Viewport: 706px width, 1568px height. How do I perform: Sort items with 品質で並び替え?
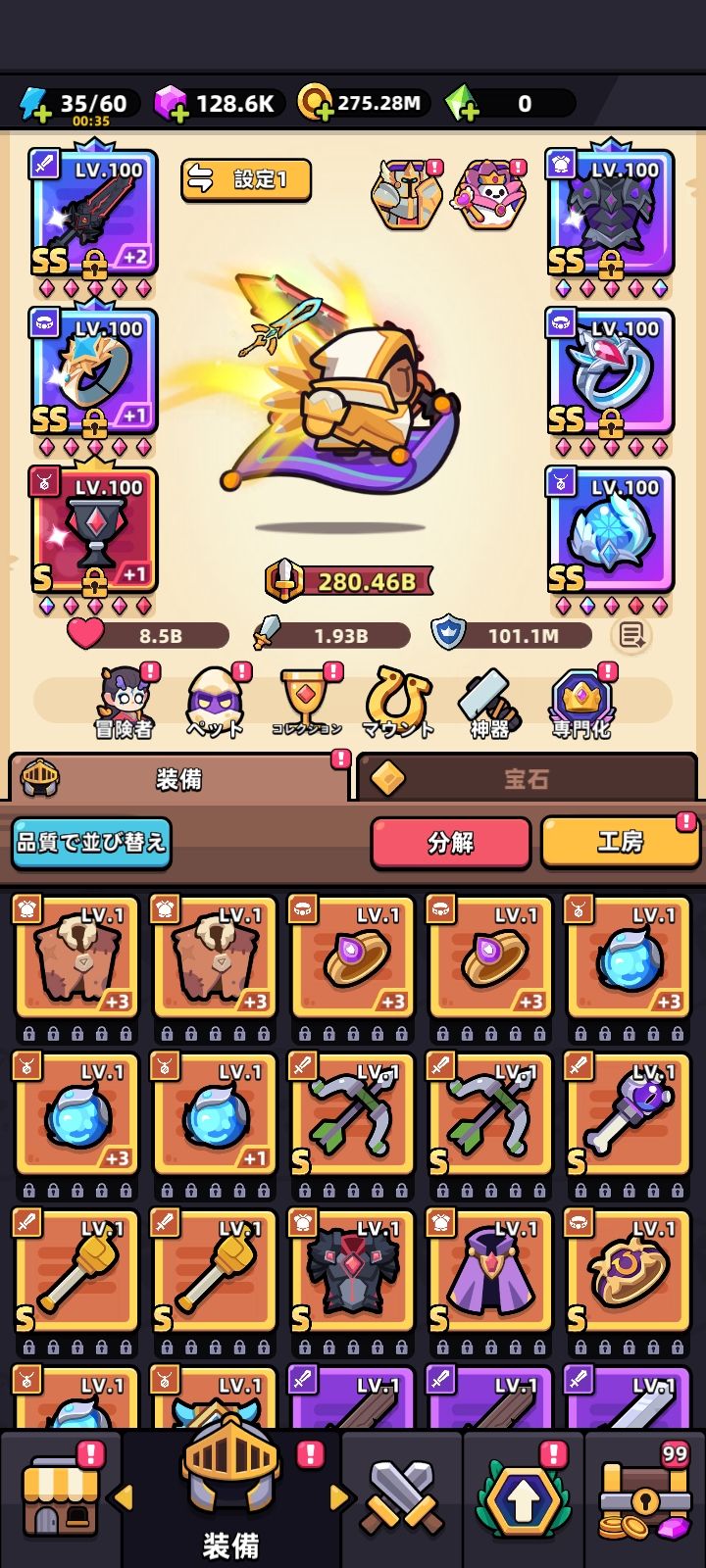tap(91, 842)
